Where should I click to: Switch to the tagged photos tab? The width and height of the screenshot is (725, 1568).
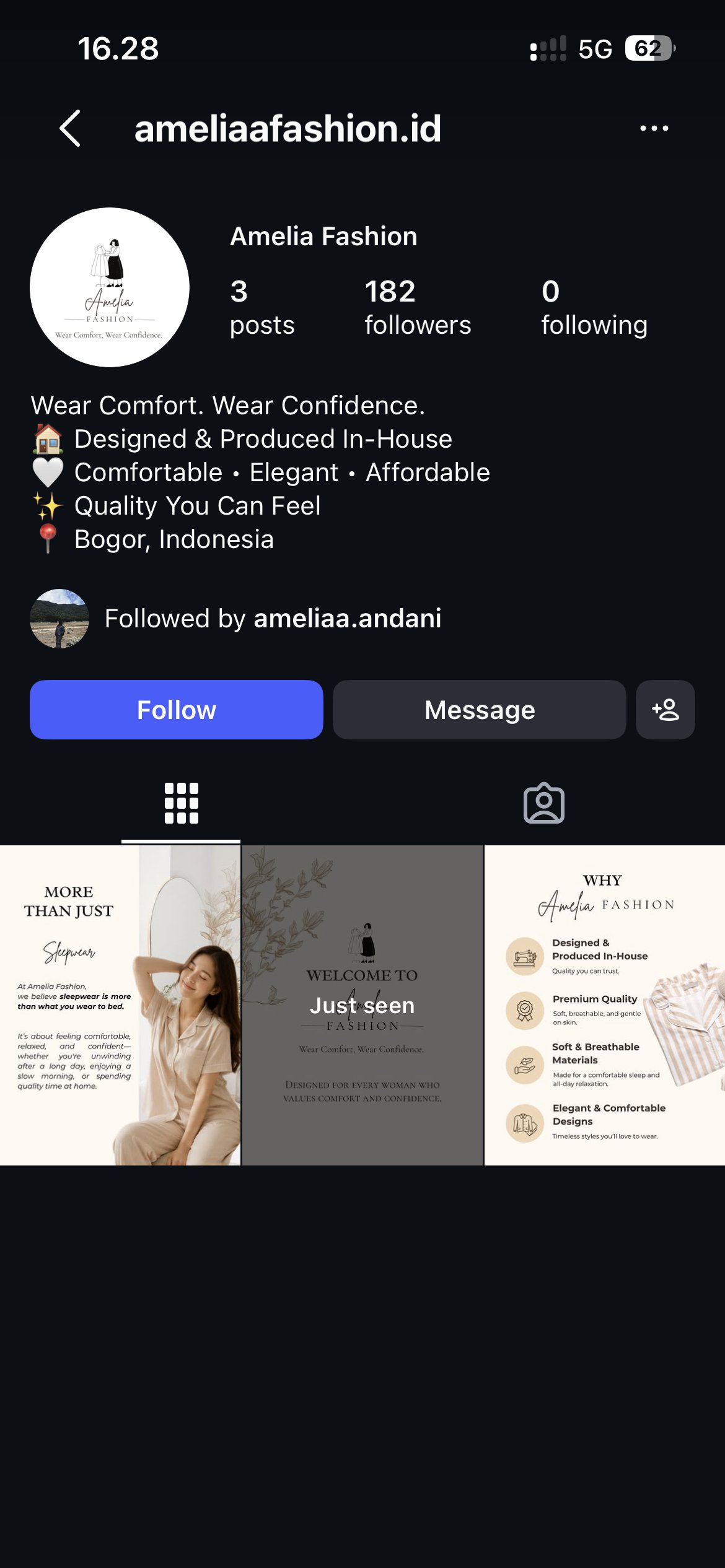click(543, 803)
